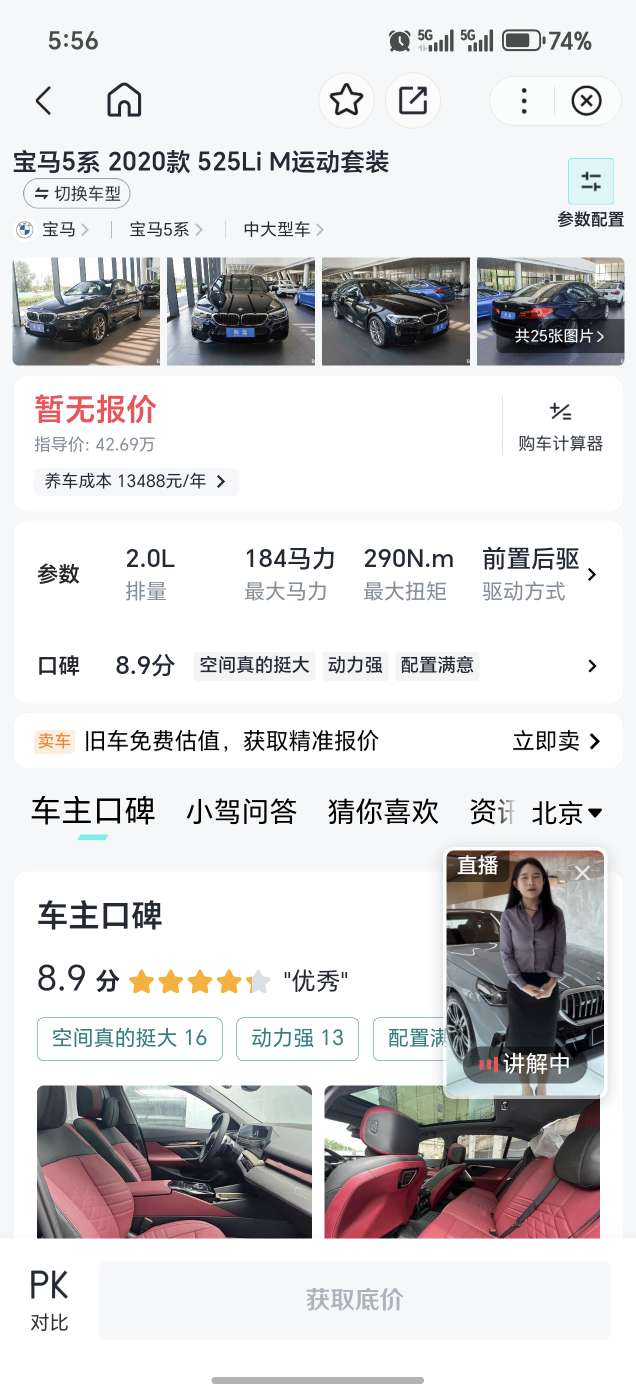Favorite this car with the star icon
This screenshot has height=1400, width=636.
click(346, 101)
